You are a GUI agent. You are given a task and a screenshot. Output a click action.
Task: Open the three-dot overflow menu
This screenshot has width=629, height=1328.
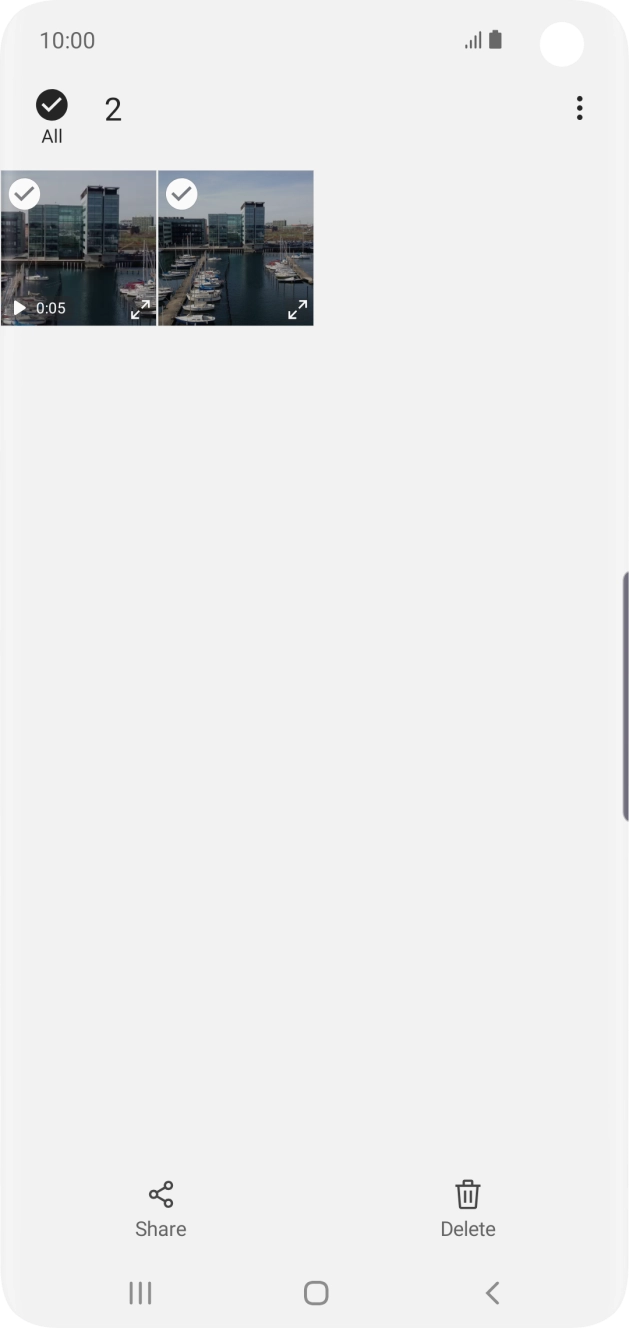pos(579,108)
